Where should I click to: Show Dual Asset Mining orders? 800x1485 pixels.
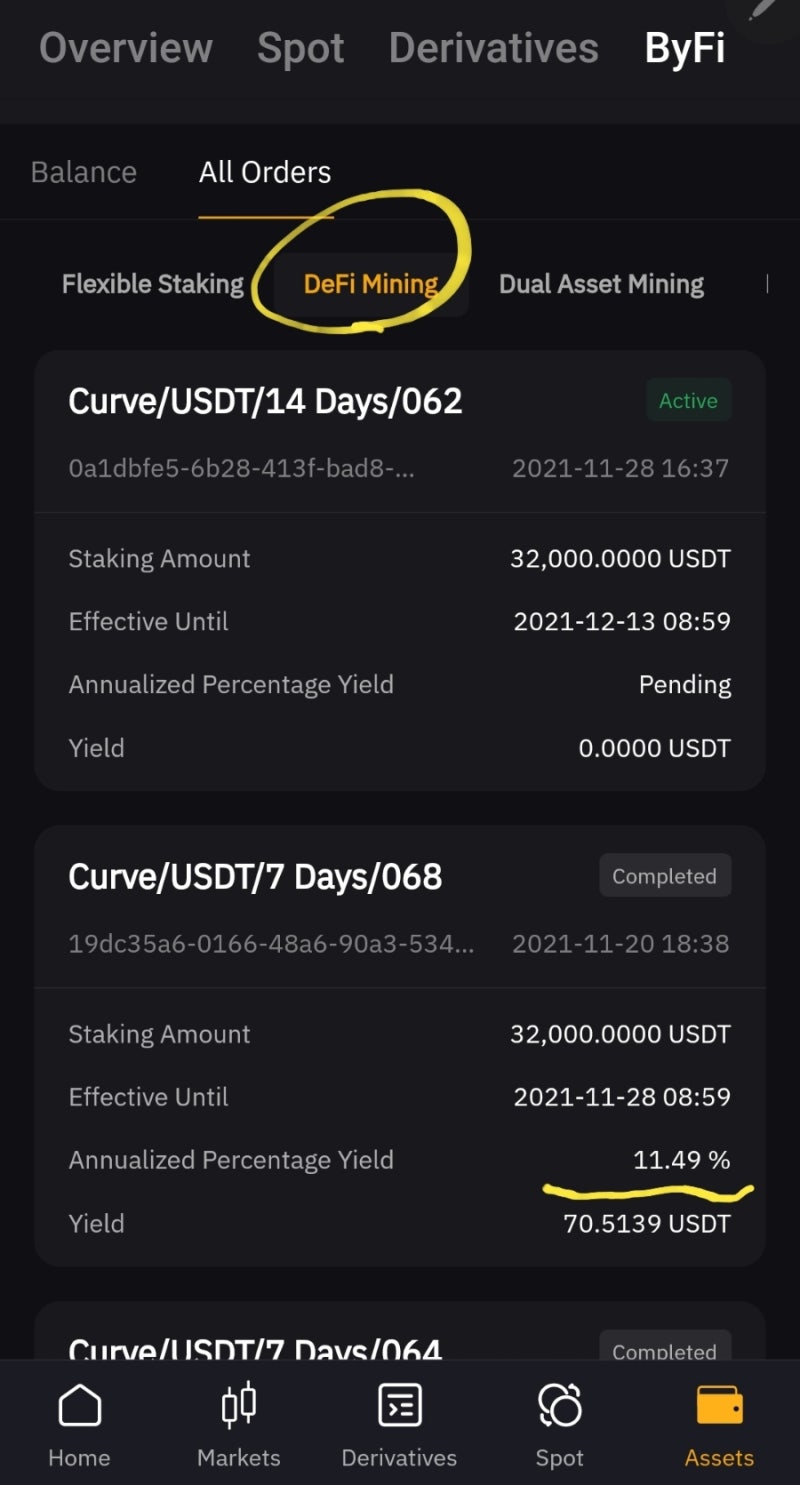click(x=601, y=284)
